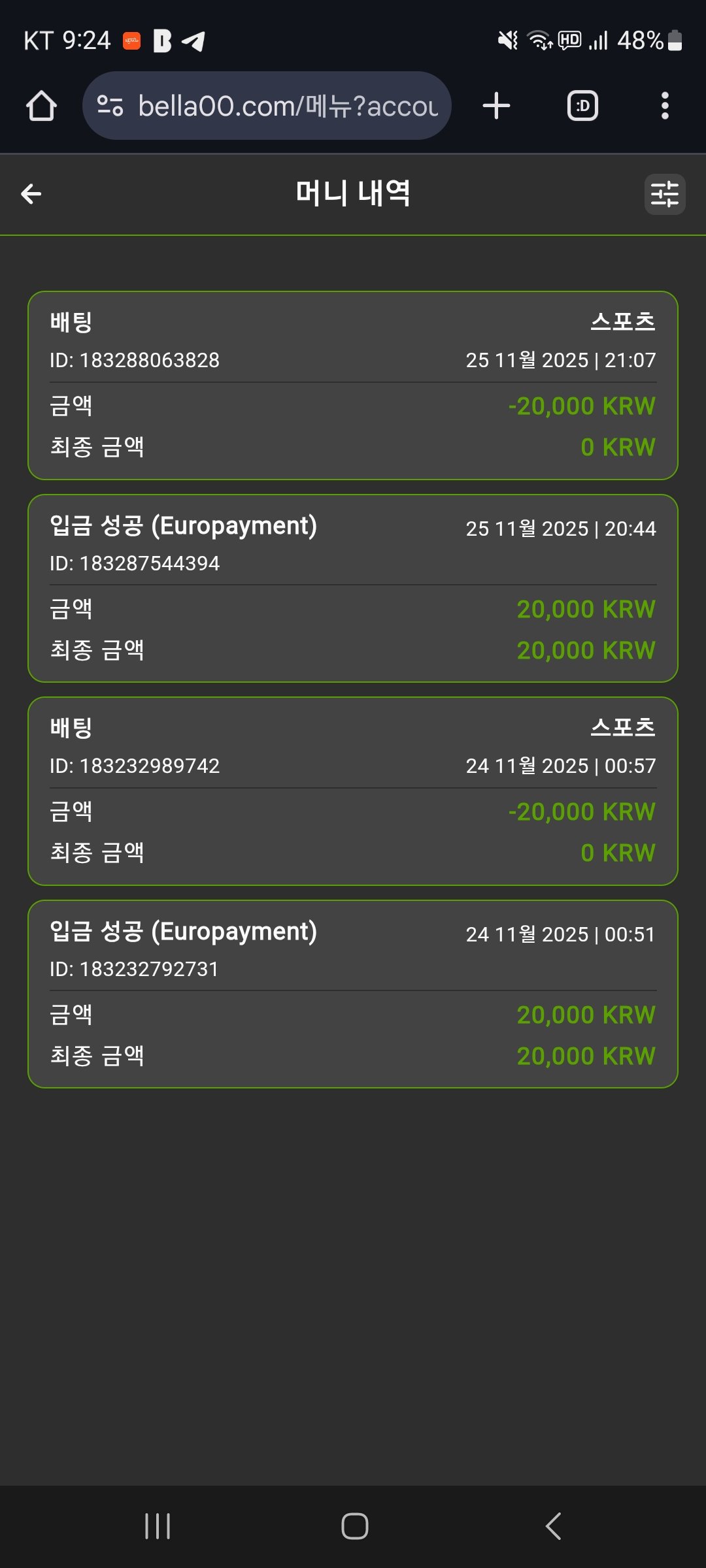
Task: Open deposit transaction ID 183232792731
Action: pos(353,994)
